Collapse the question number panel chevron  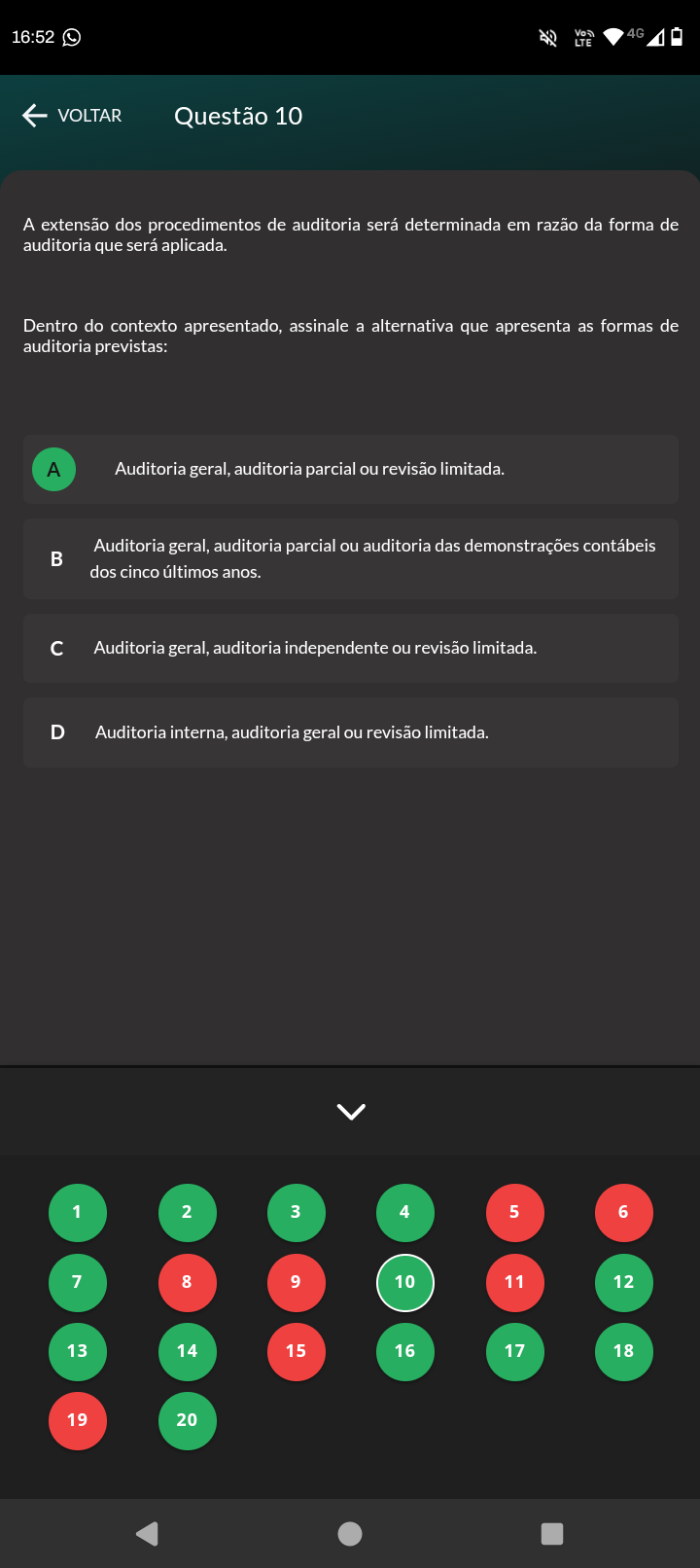tap(351, 1111)
